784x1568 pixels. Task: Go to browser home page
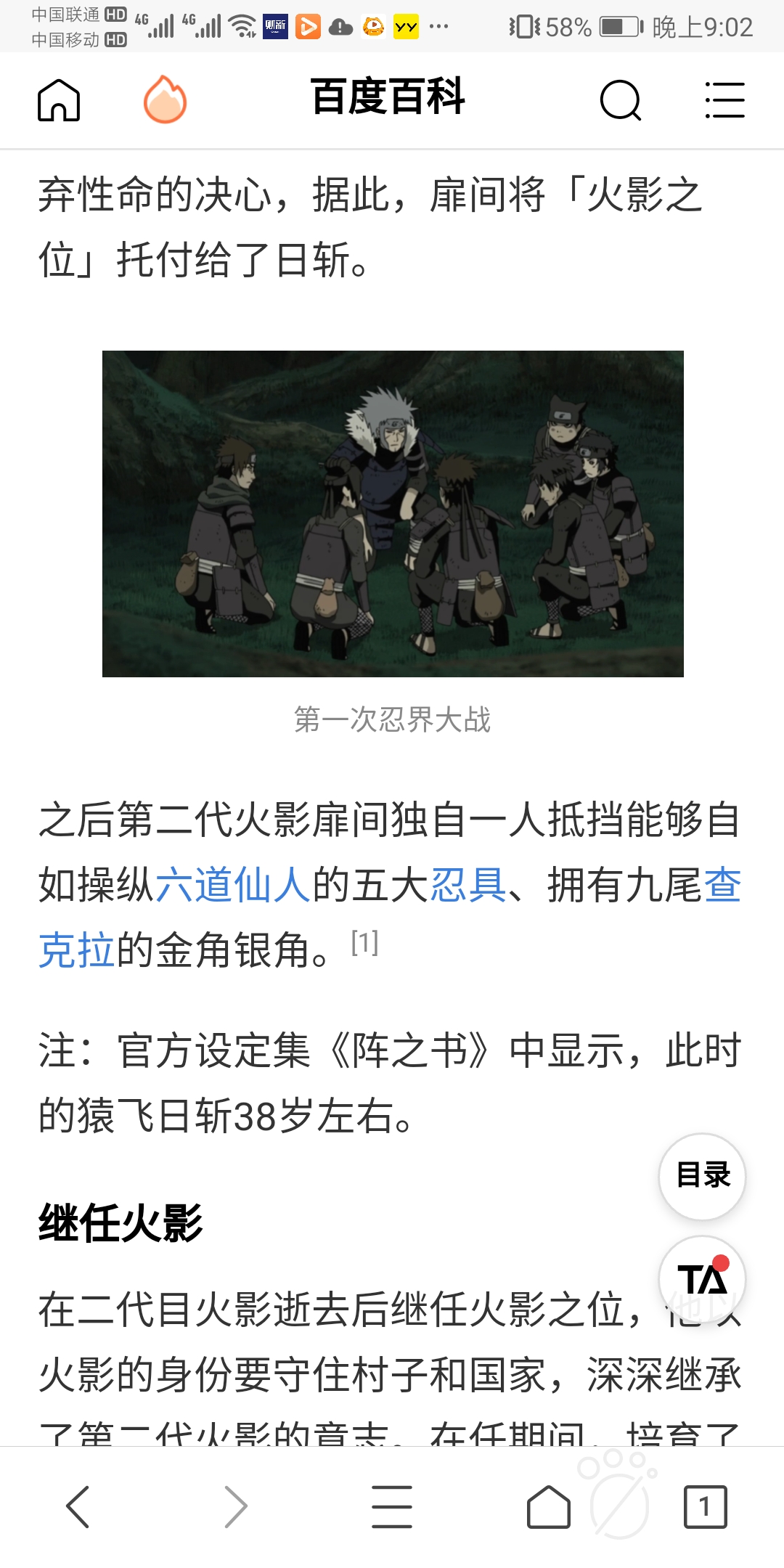[549, 1507]
